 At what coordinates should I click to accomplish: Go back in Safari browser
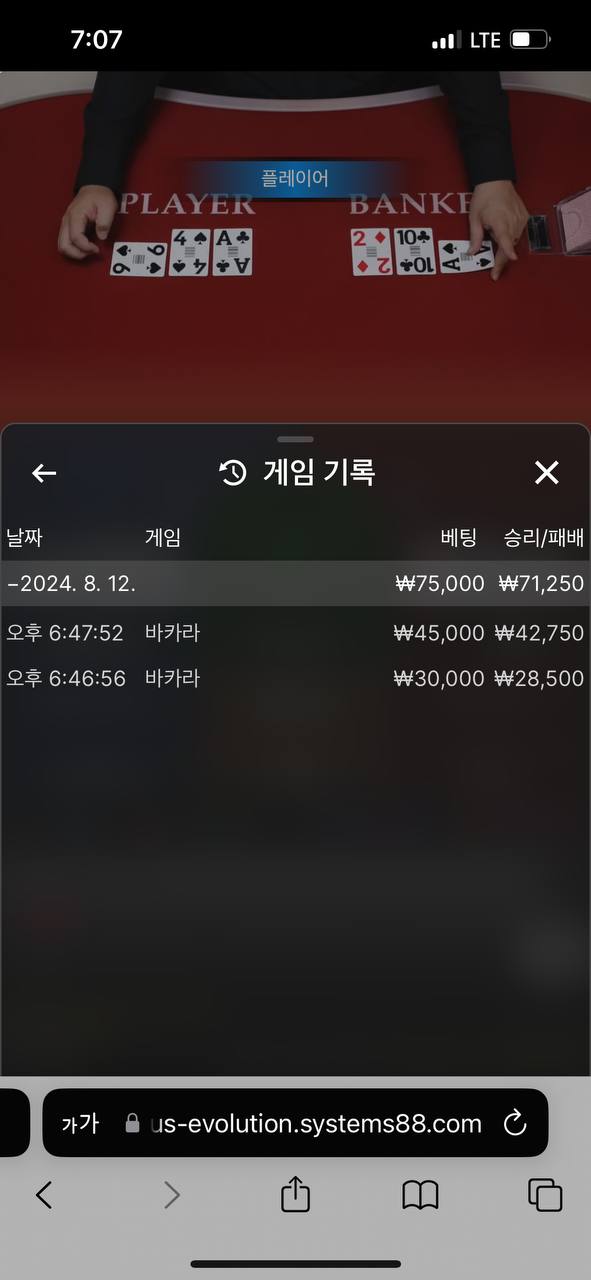[43, 1195]
